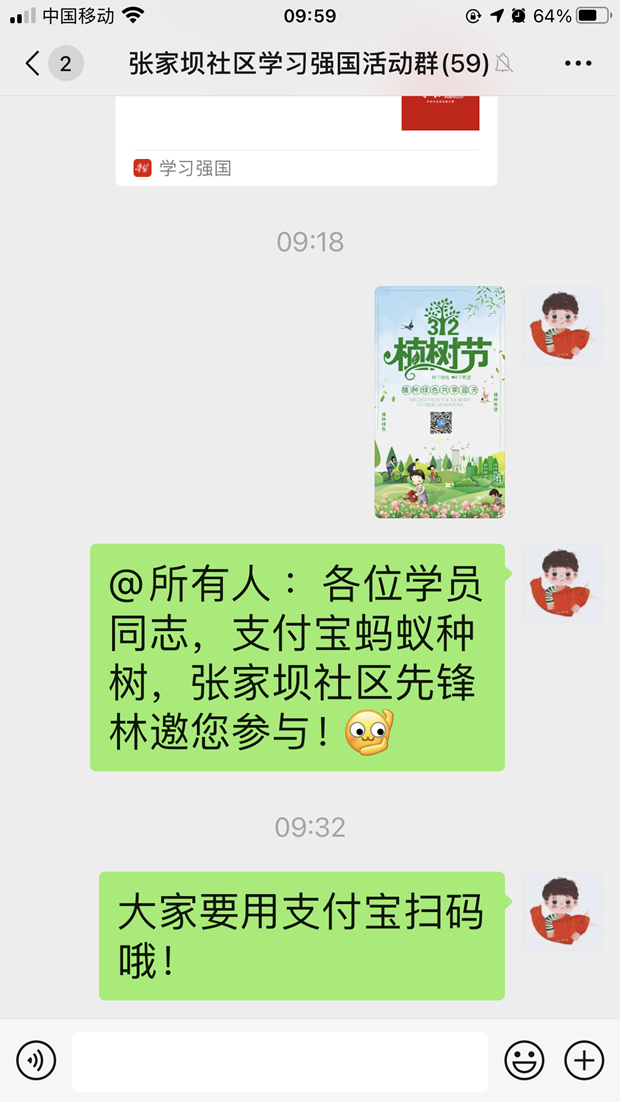Open the group chat options menu
Viewport: 620px width, 1102px height.
click(578, 65)
